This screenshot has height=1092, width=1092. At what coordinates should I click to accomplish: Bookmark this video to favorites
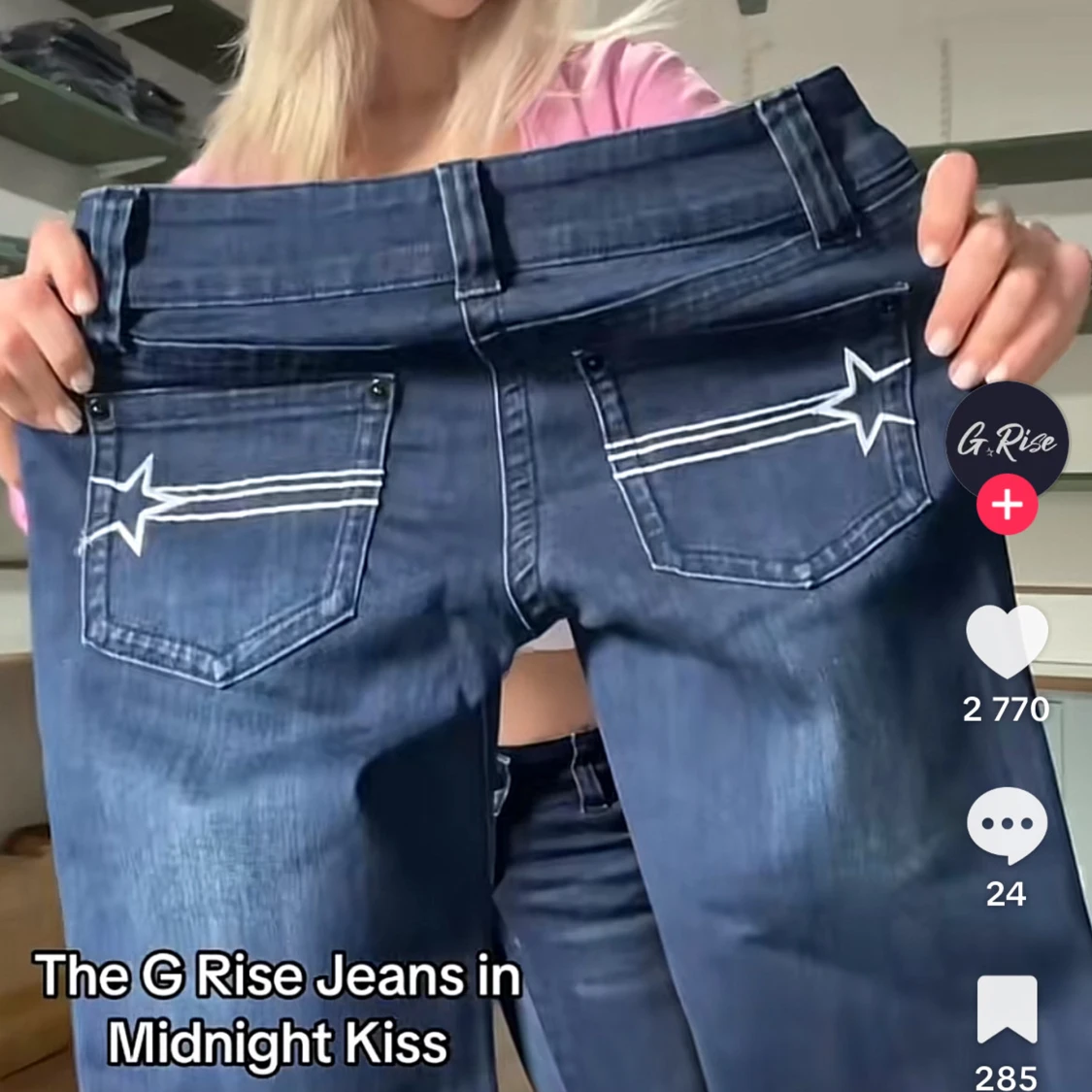1007,1010
